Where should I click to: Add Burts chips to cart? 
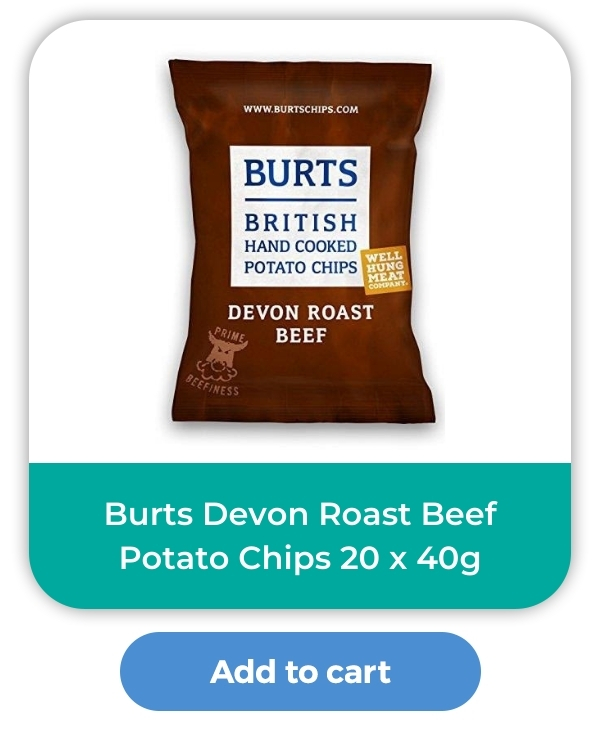(x=300, y=671)
